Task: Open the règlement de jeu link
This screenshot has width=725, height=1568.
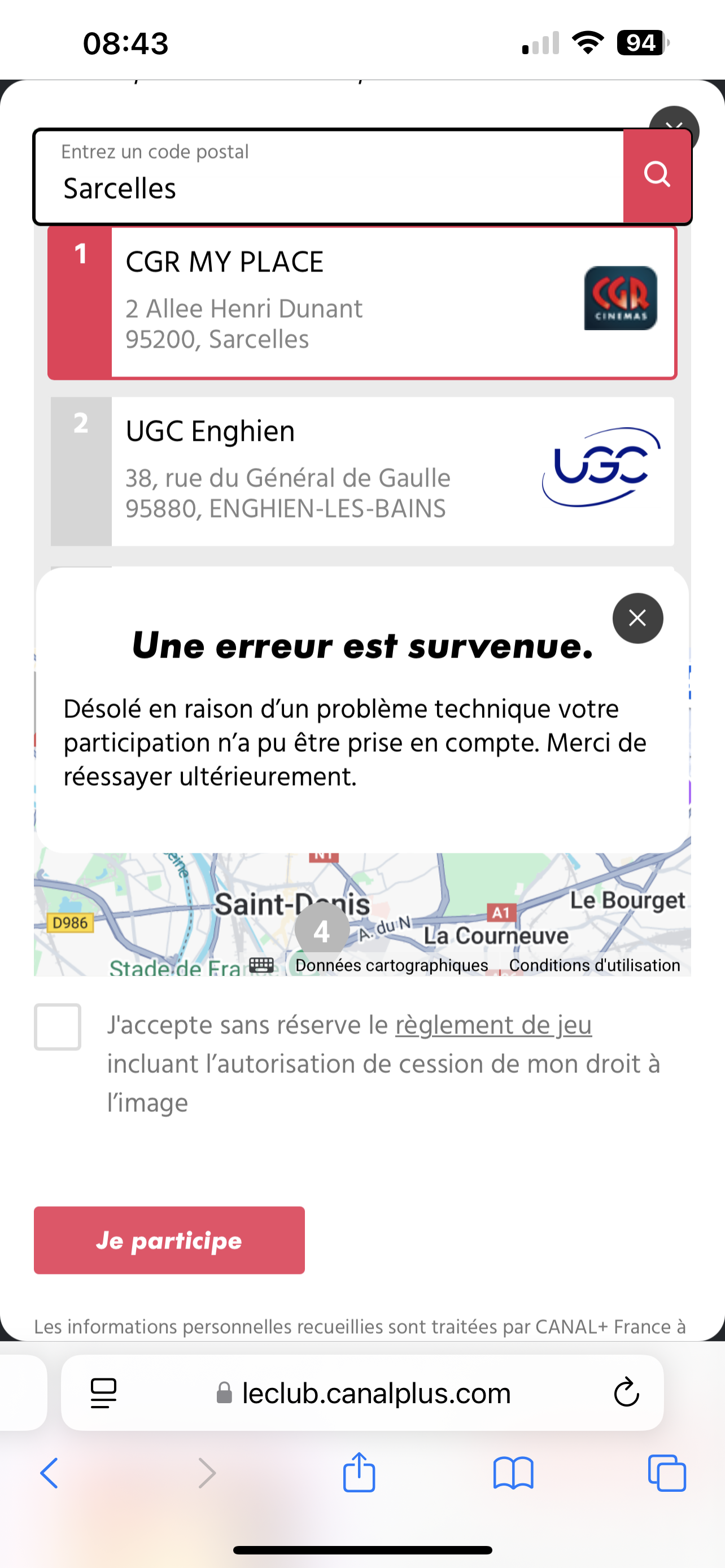Action: (x=493, y=1024)
